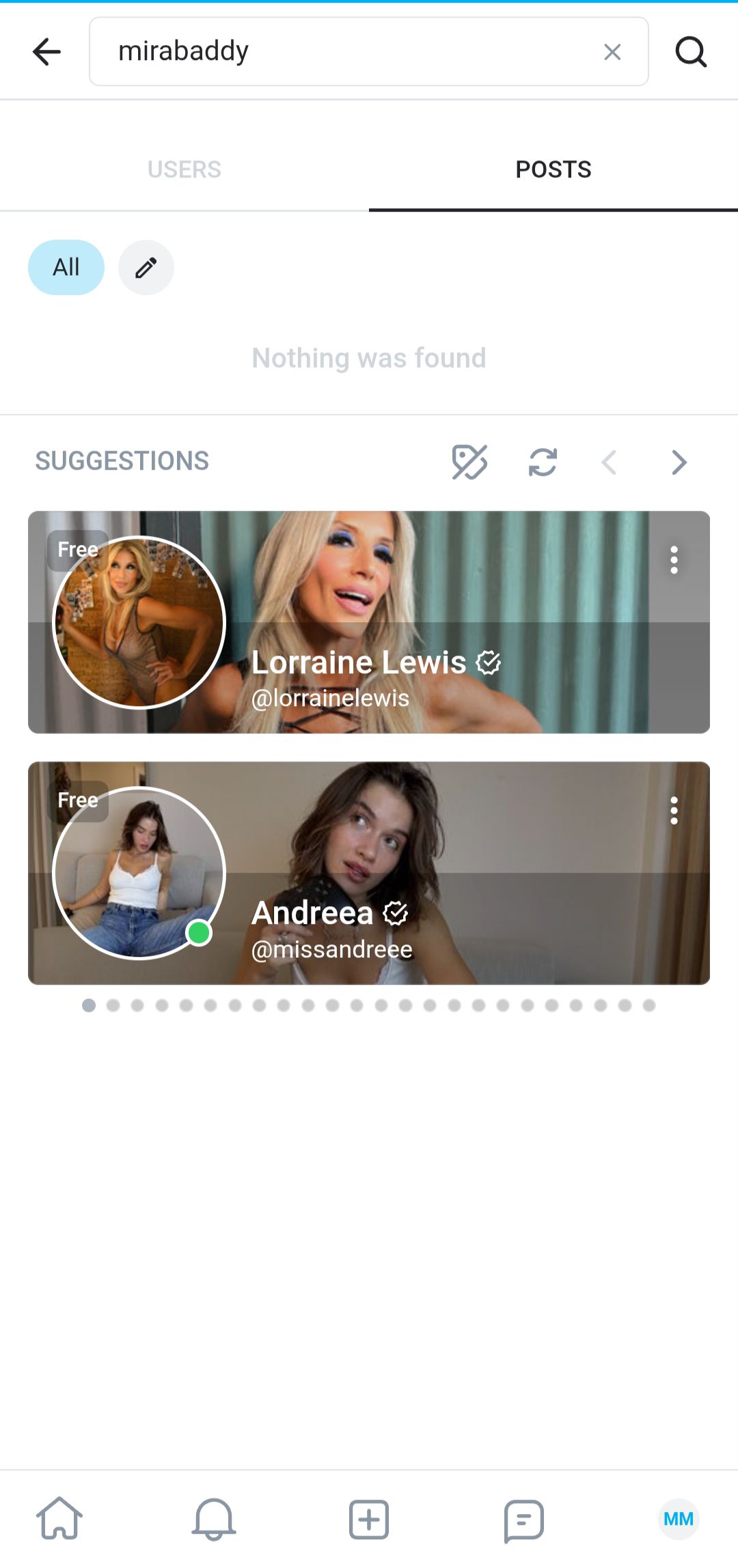
Task: Edit filters with the pencil chip
Action: [x=146, y=267]
